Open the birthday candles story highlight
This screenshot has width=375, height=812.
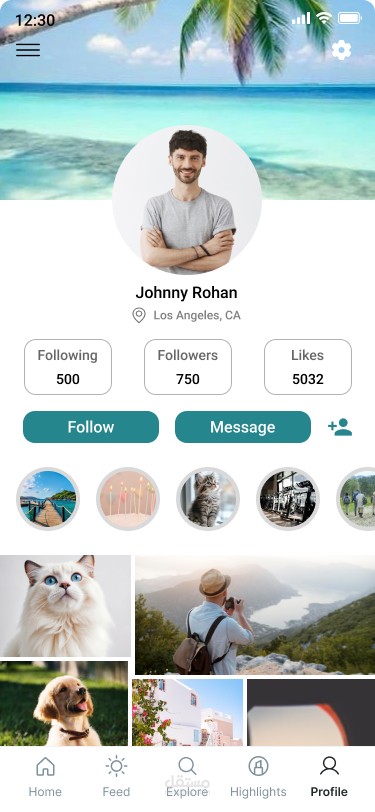[x=128, y=499]
